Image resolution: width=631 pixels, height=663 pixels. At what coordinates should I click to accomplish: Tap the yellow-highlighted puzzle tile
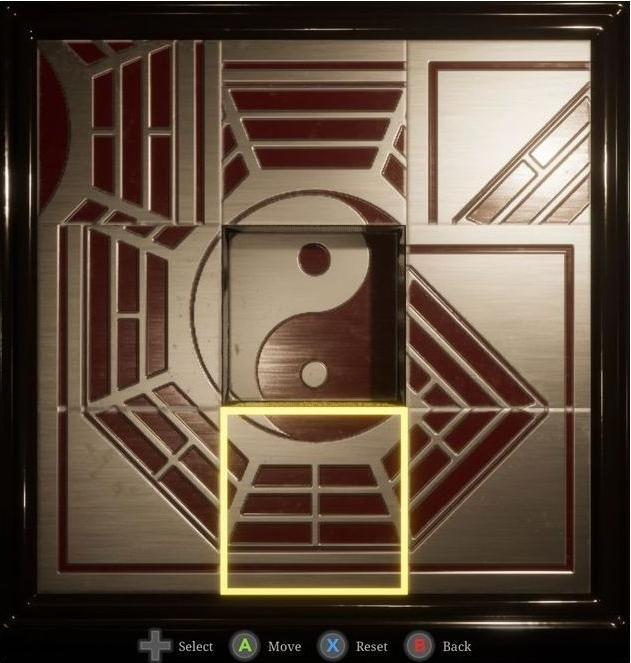coord(313,499)
